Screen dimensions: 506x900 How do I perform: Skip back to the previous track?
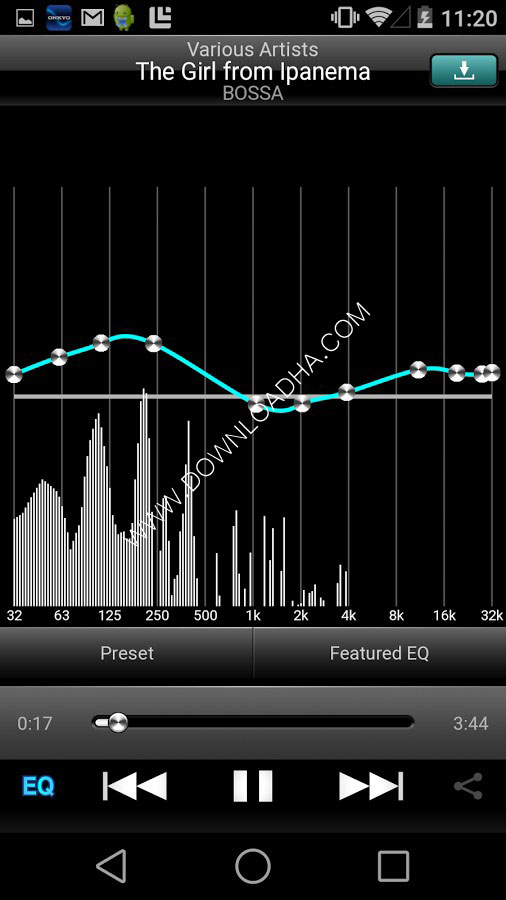tap(135, 786)
